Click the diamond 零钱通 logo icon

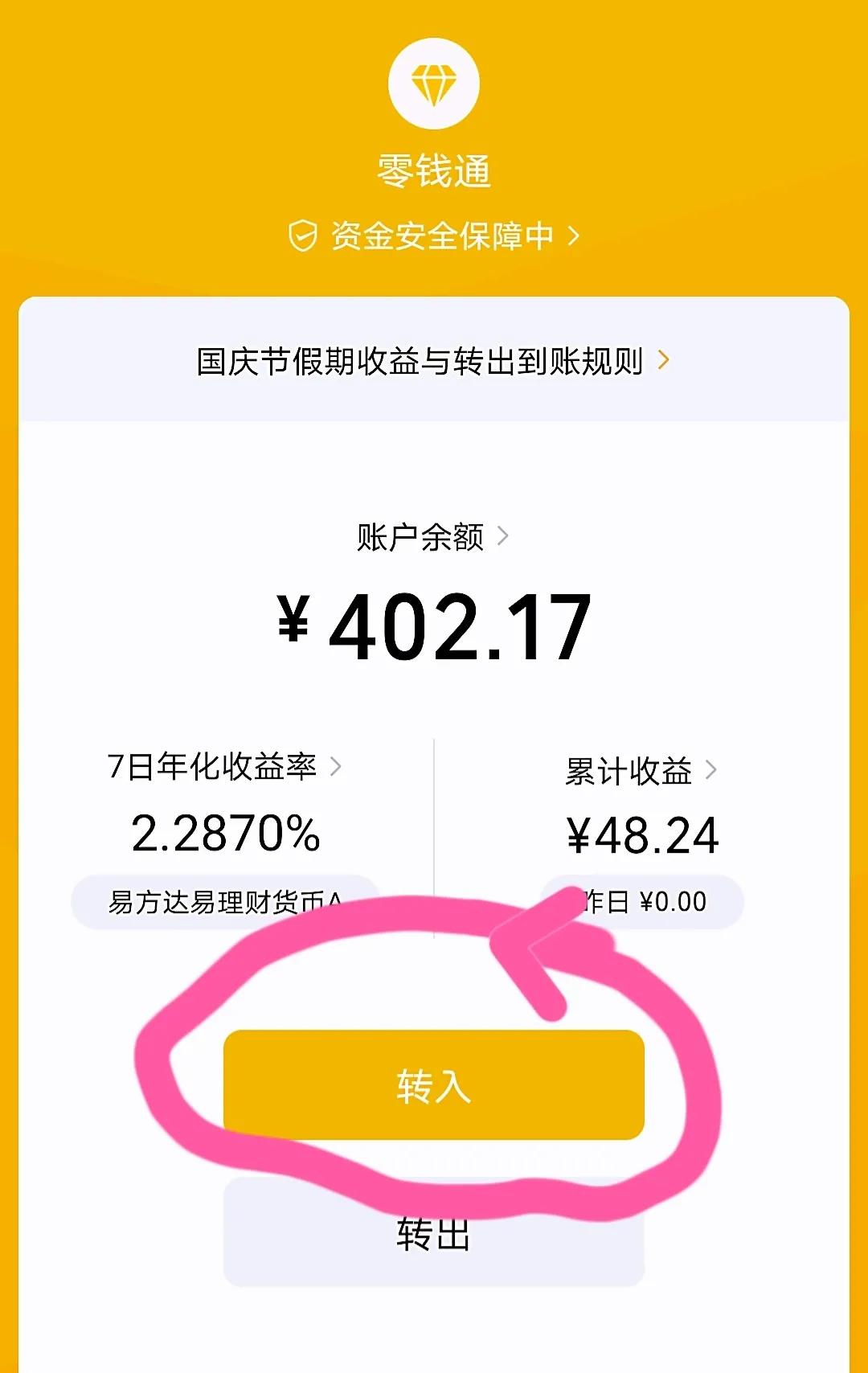coord(434,84)
